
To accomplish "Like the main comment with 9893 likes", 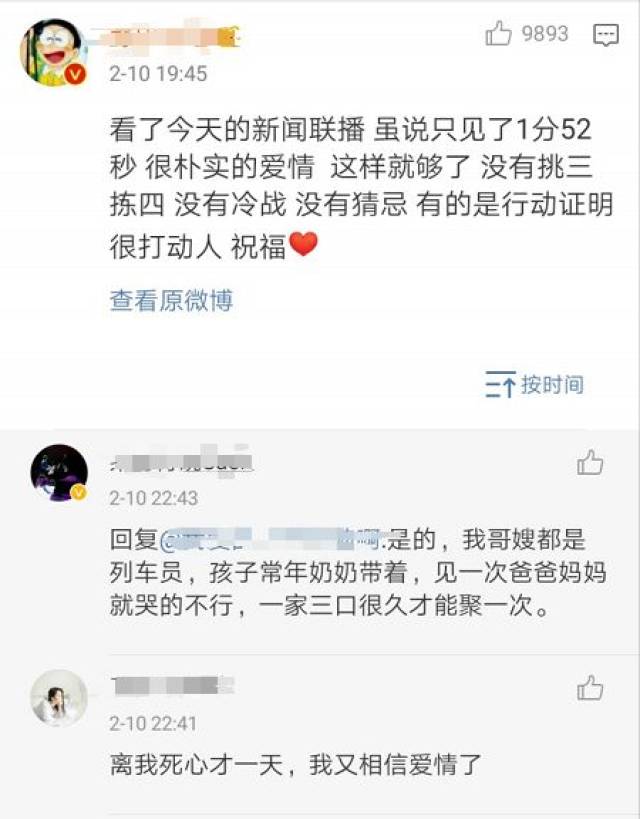I will click(500, 34).
